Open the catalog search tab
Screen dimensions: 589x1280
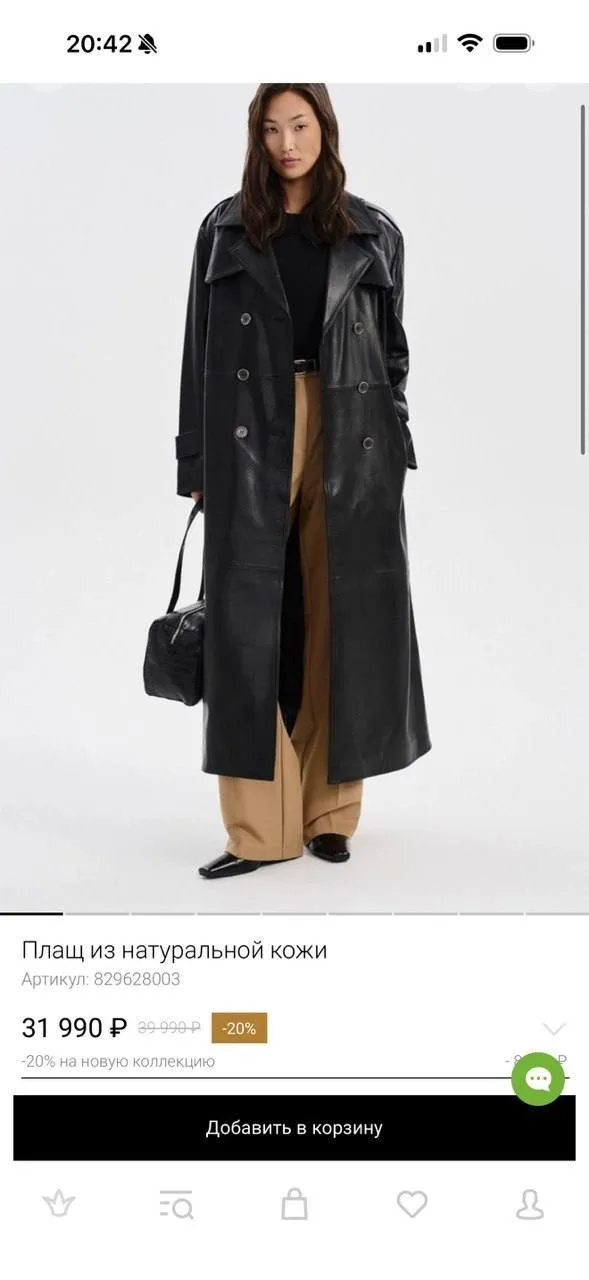(x=177, y=1205)
